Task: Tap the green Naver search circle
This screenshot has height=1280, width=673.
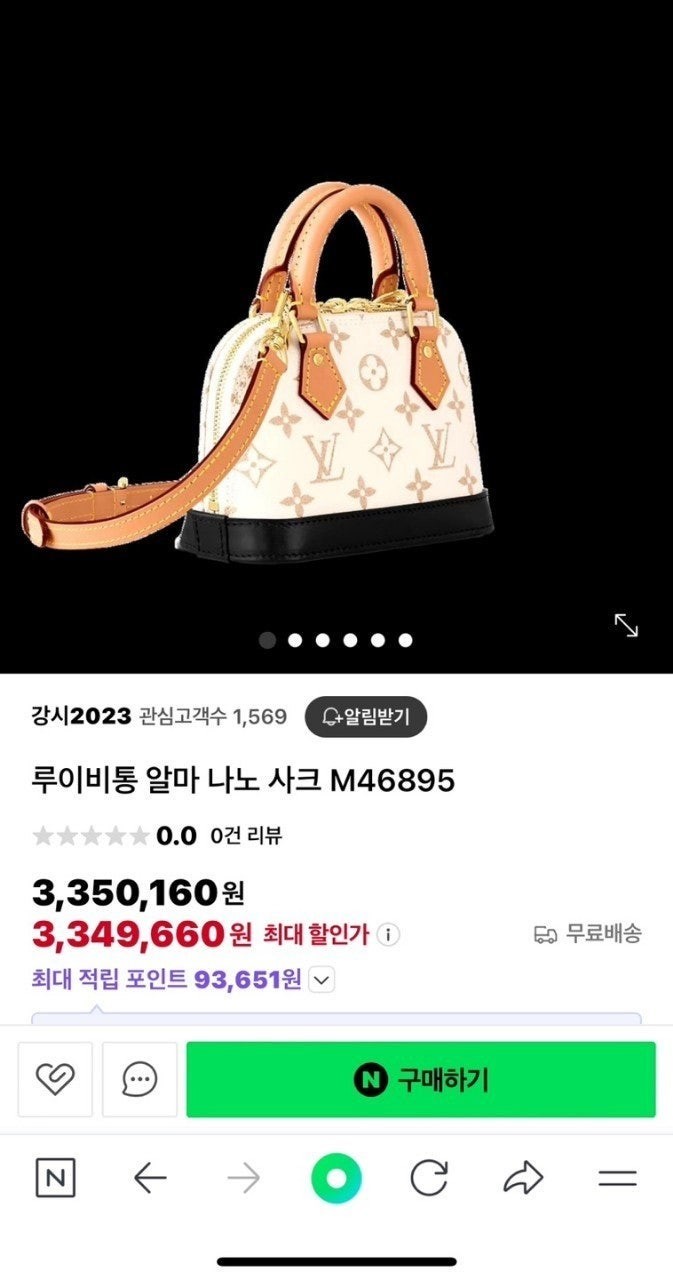Action: pyautogui.click(x=336, y=1179)
